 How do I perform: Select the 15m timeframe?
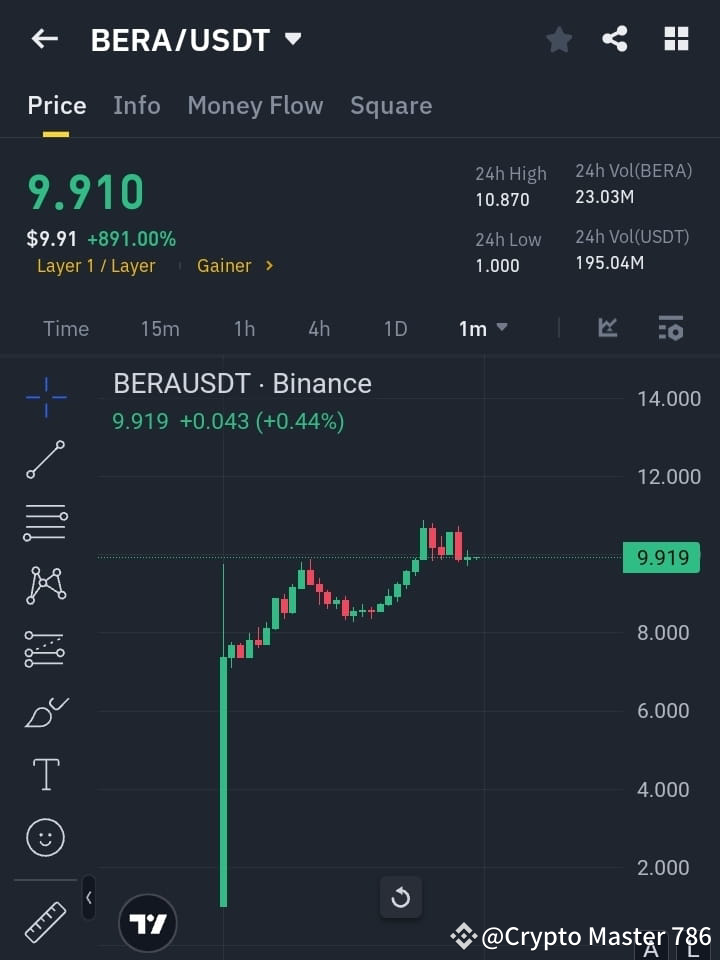[x=160, y=327]
